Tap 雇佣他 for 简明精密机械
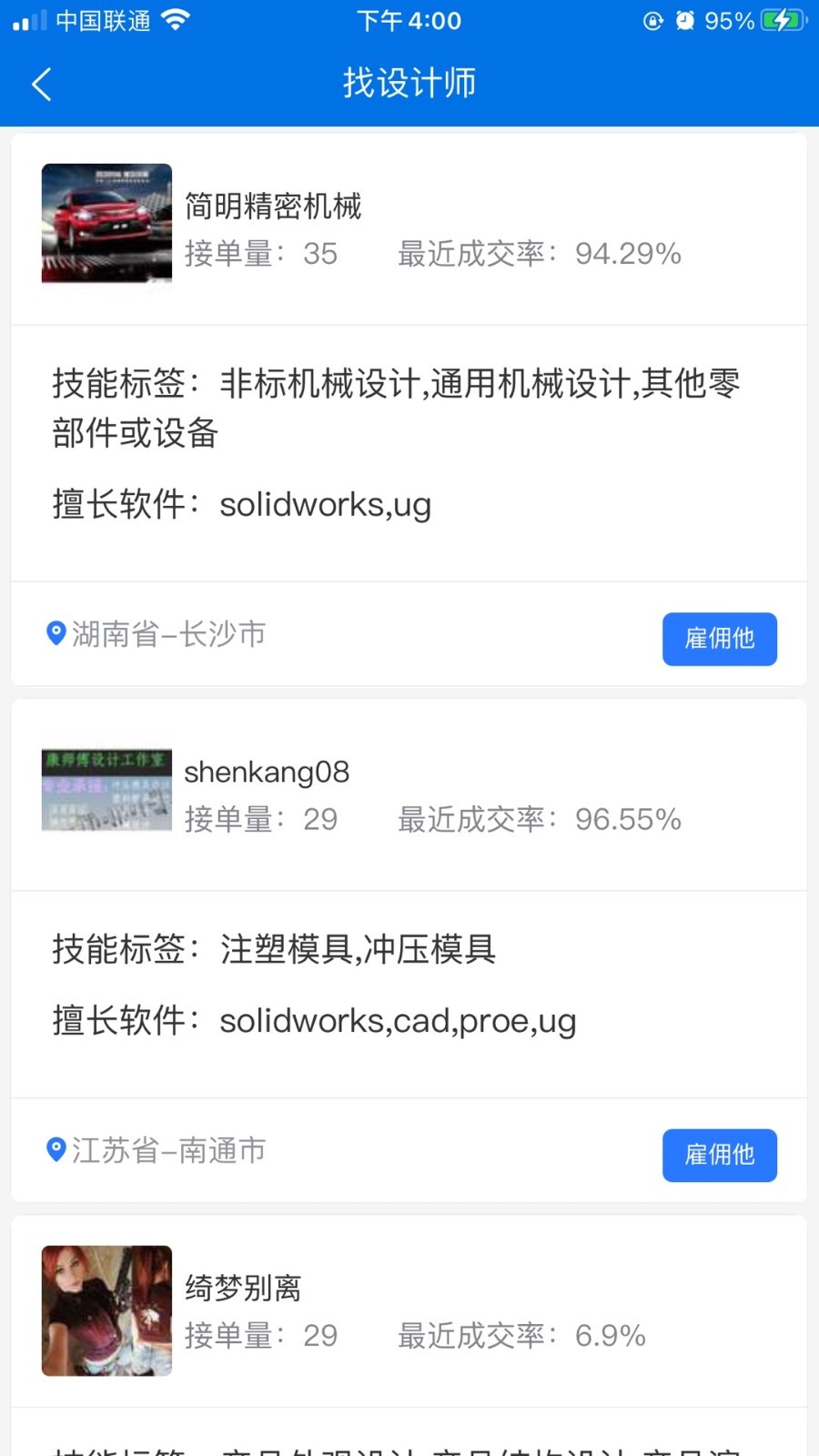The height and width of the screenshot is (1456, 819). tap(719, 639)
